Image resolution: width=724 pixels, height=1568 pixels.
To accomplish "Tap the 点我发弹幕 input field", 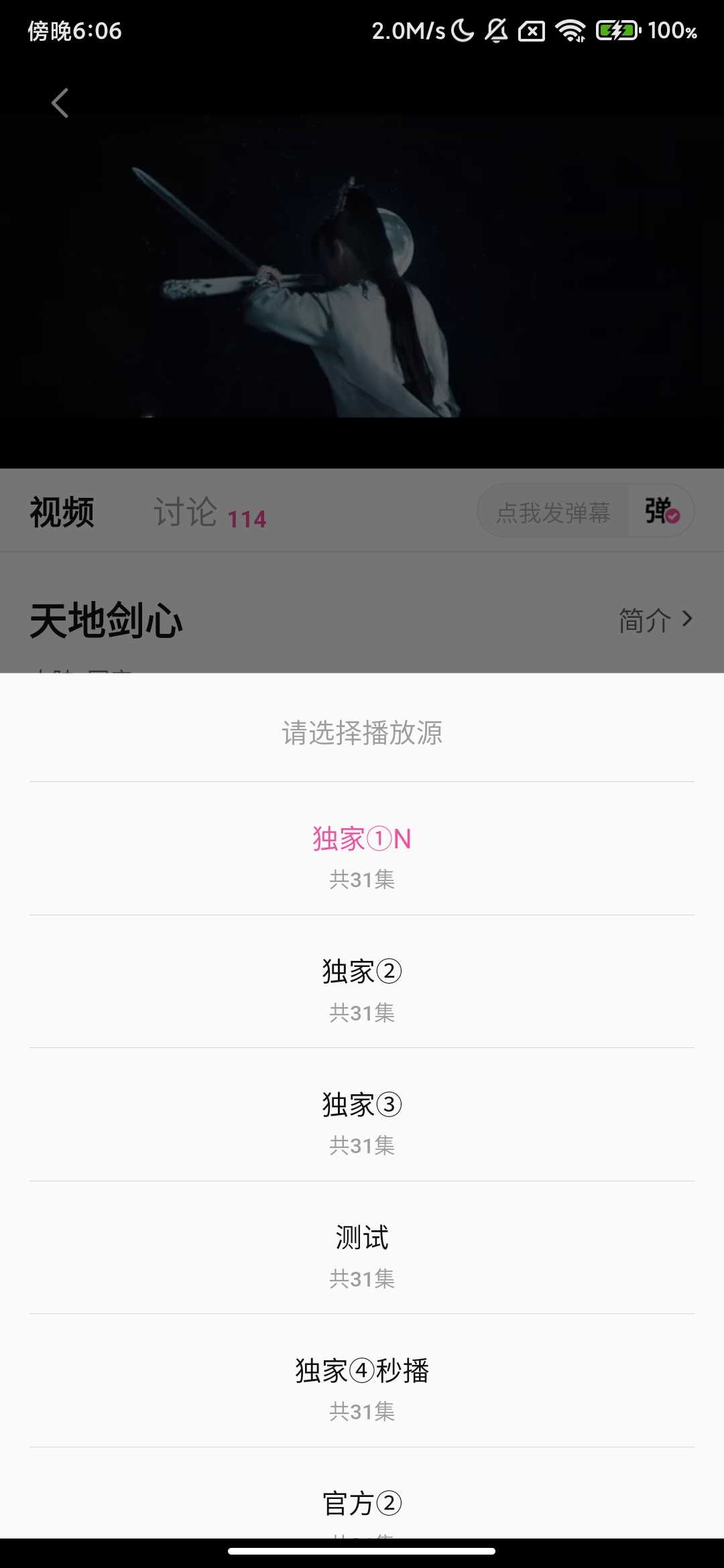I will tap(553, 513).
